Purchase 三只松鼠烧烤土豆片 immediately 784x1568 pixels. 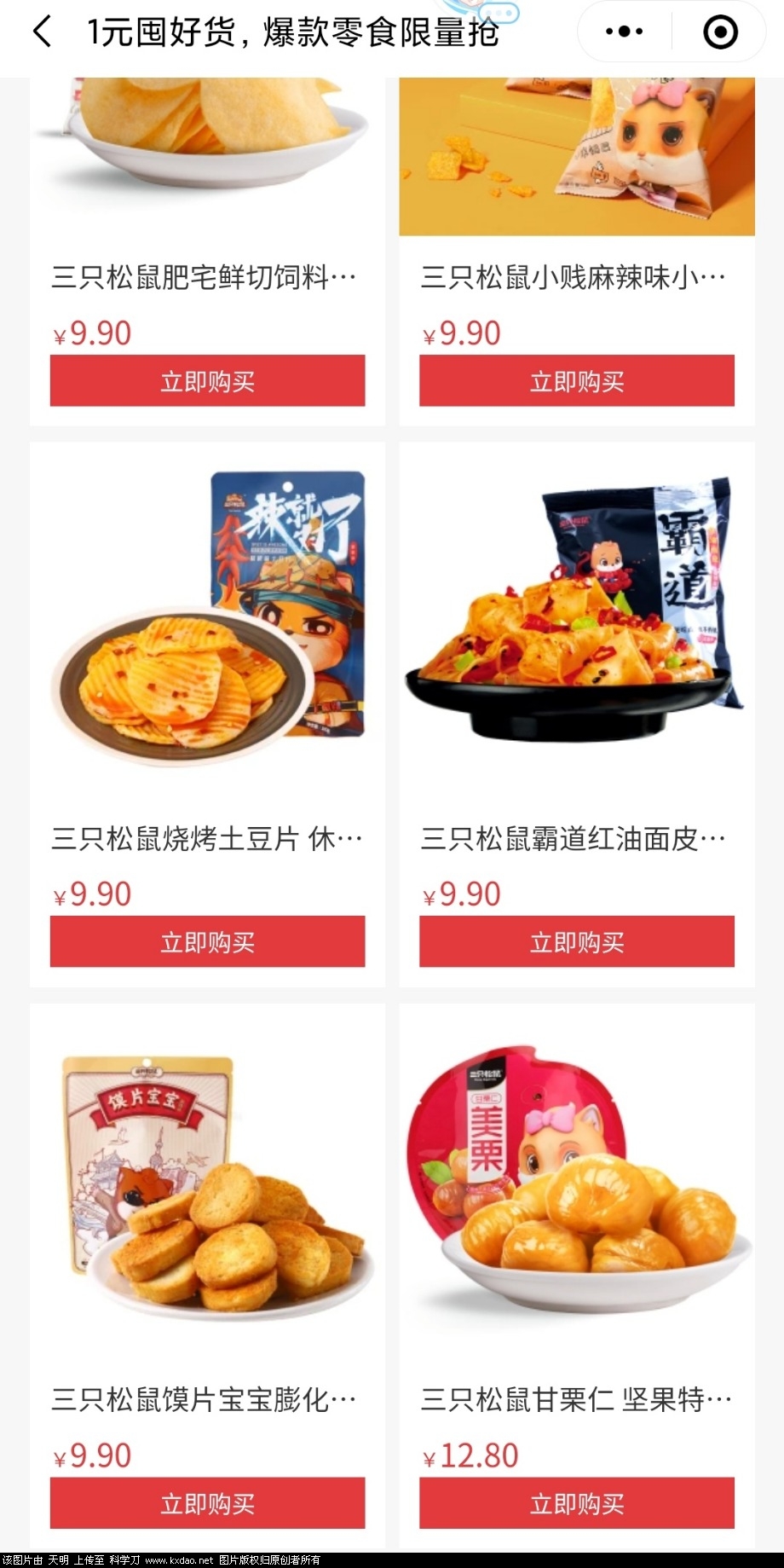point(207,942)
